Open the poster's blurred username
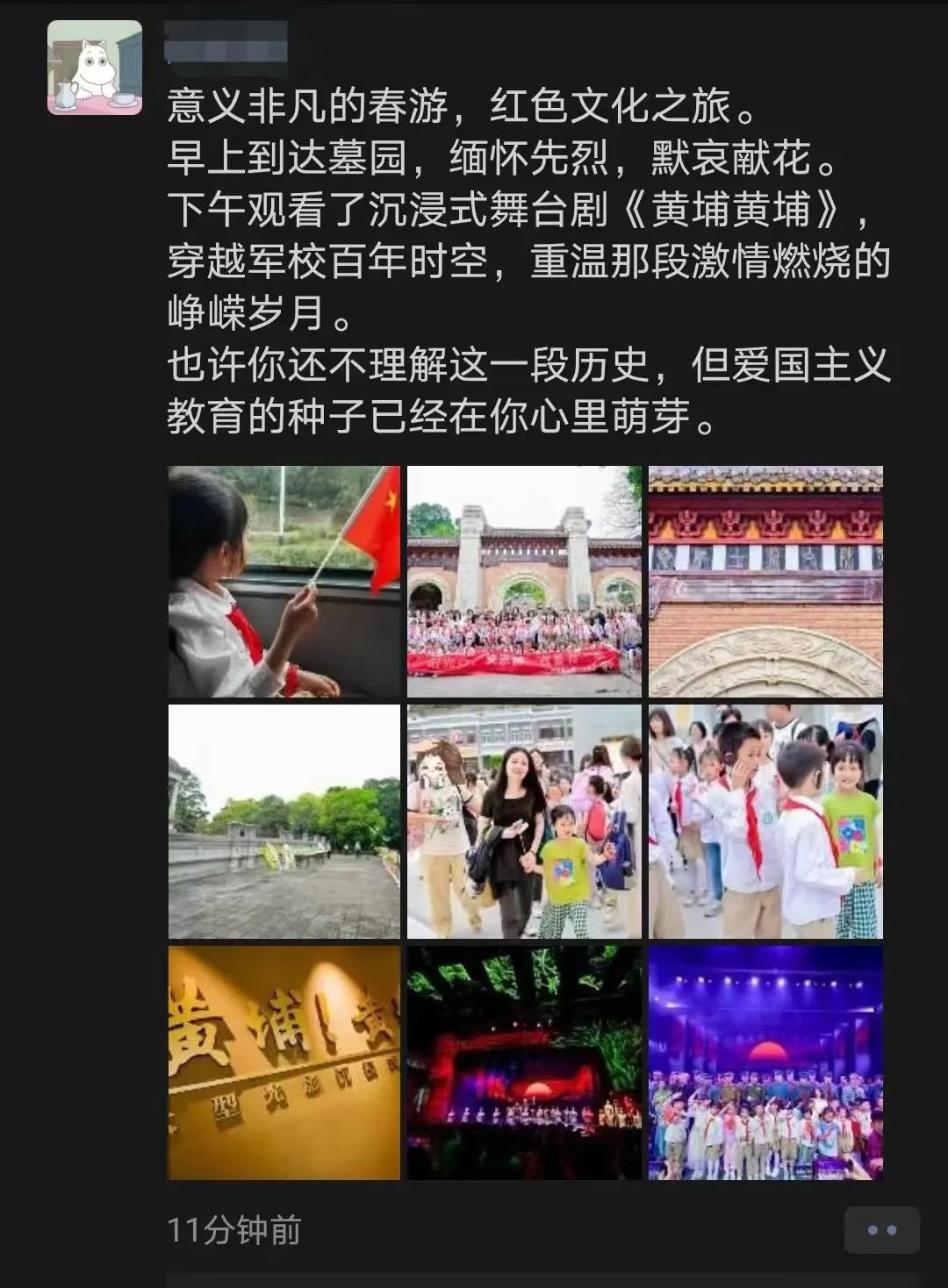 click(x=226, y=41)
